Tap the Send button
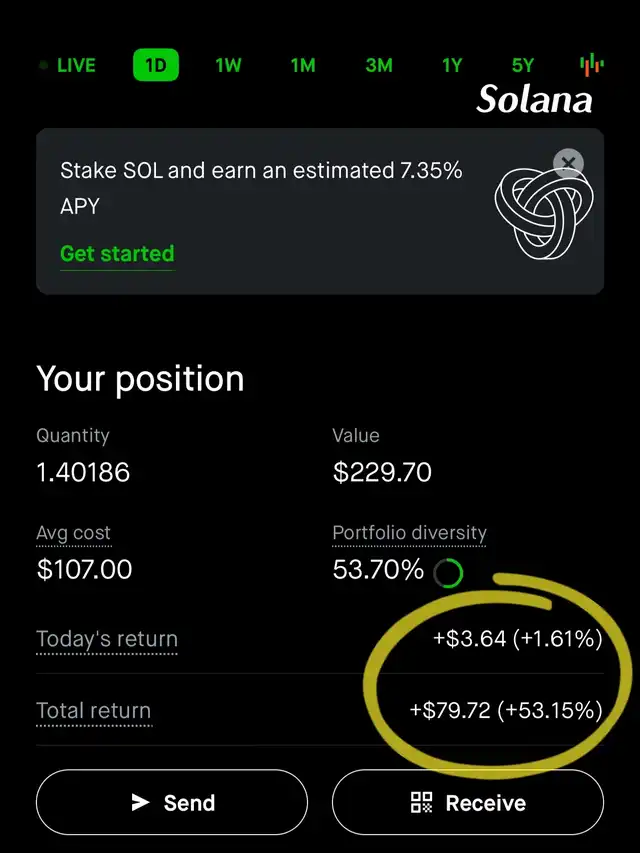 click(172, 802)
